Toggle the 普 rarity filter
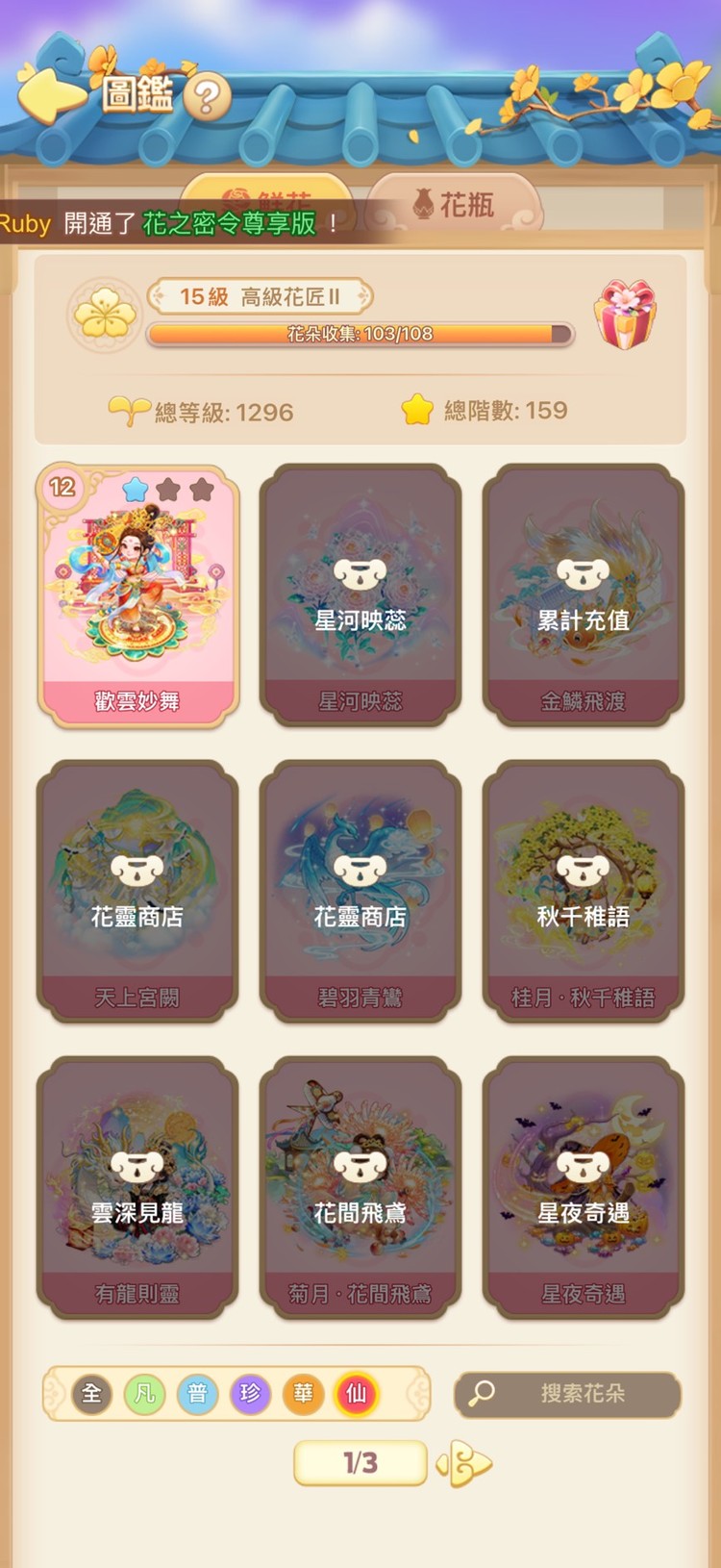The width and height of the screenshot is (721, 1568). coord(198,1393)
